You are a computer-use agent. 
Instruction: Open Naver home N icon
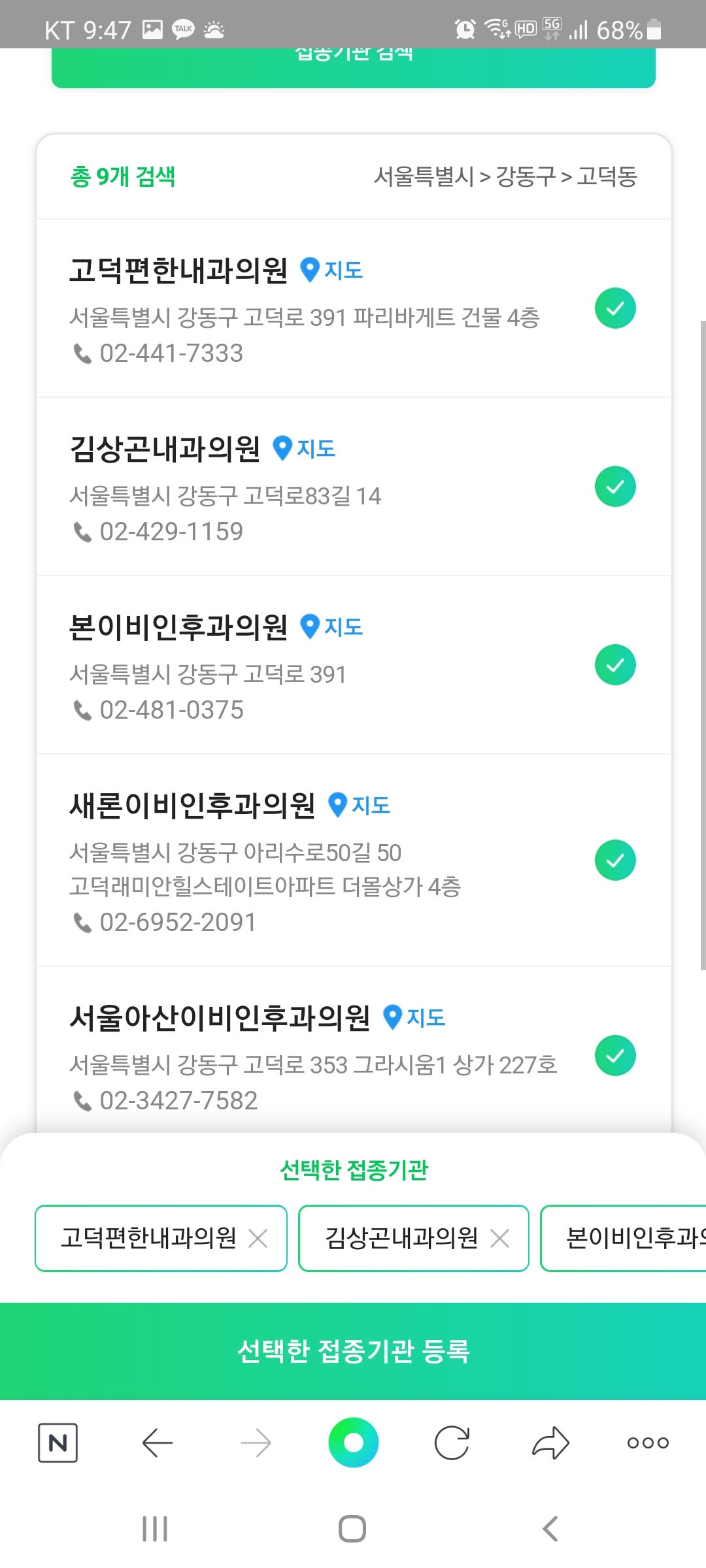tap(58, 1443)
